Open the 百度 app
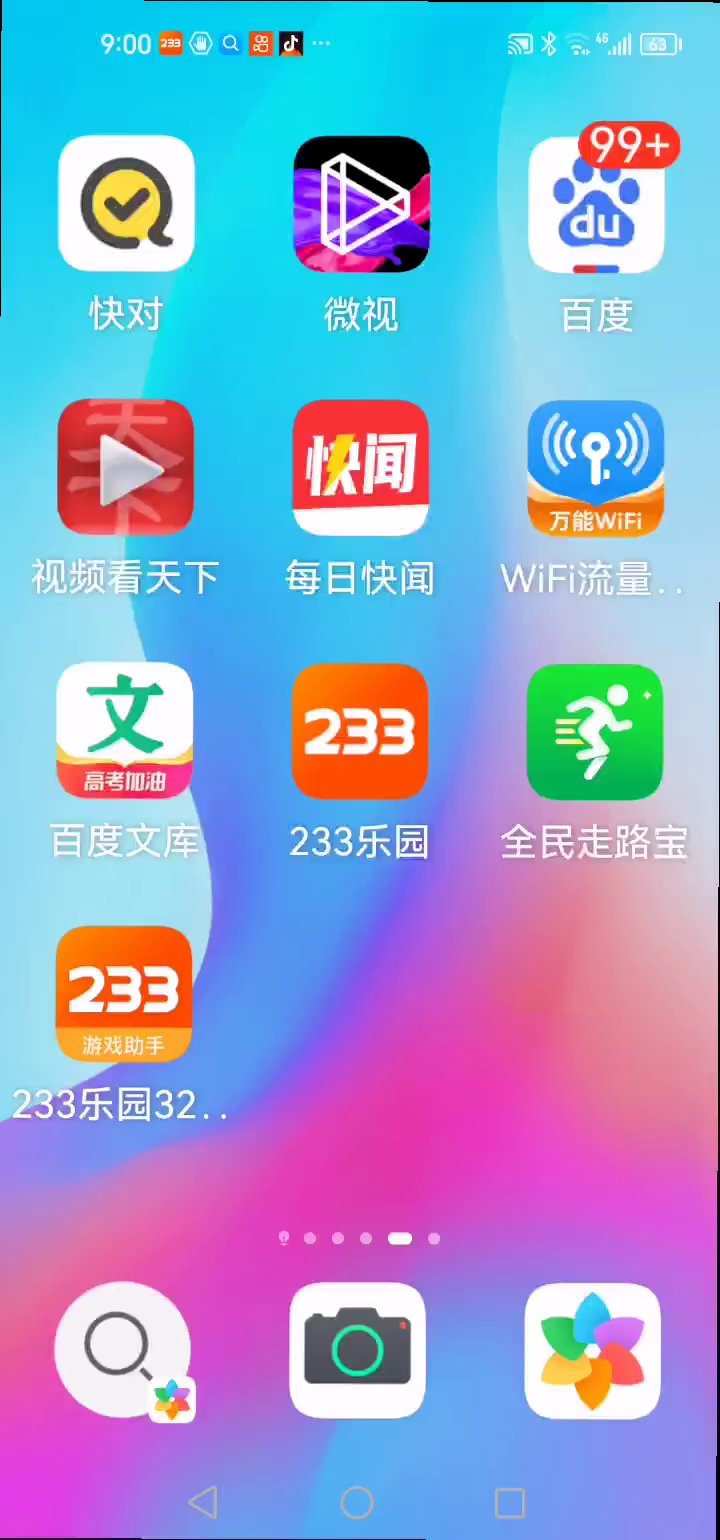Image resolution: width=720 pixels, height=1540 pixels. (596, 206)
